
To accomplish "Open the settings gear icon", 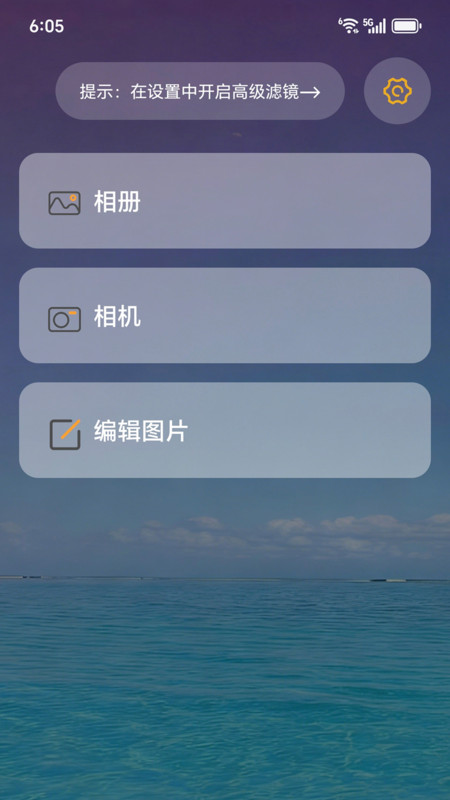I will coord(397,91).
